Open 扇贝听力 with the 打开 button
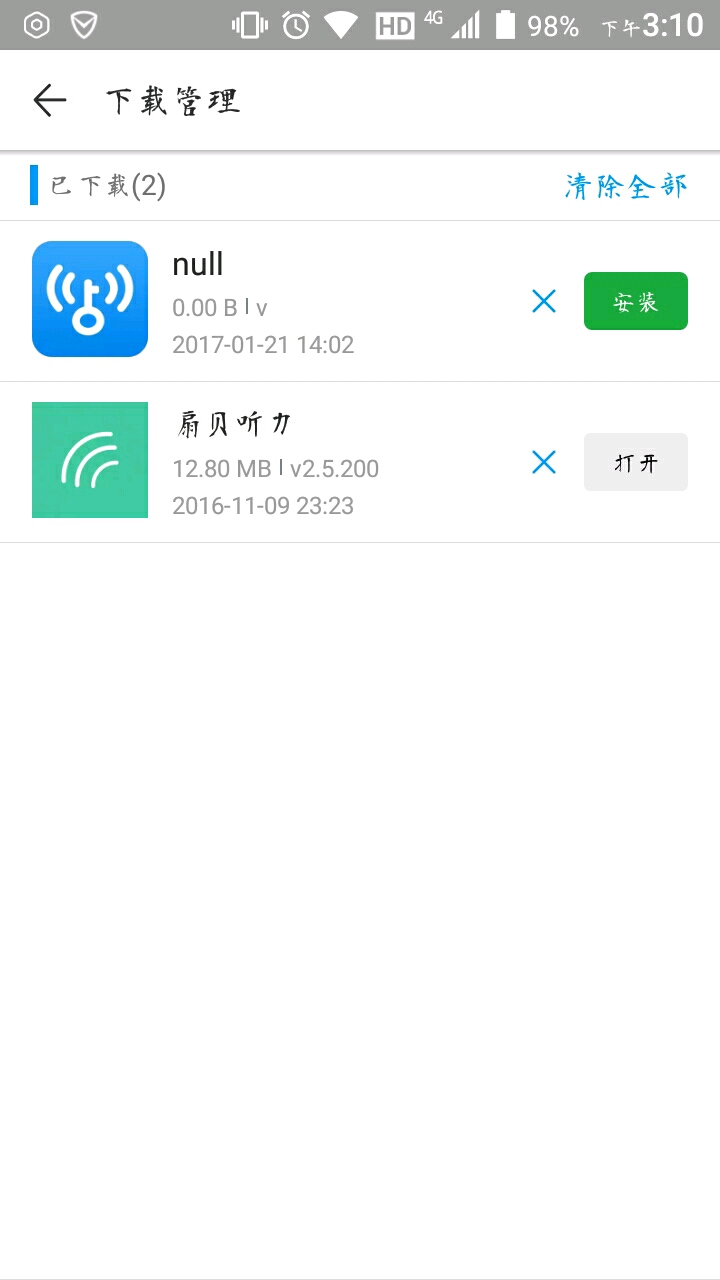The width and height of the screenshot is (720, 1280). 636,462
